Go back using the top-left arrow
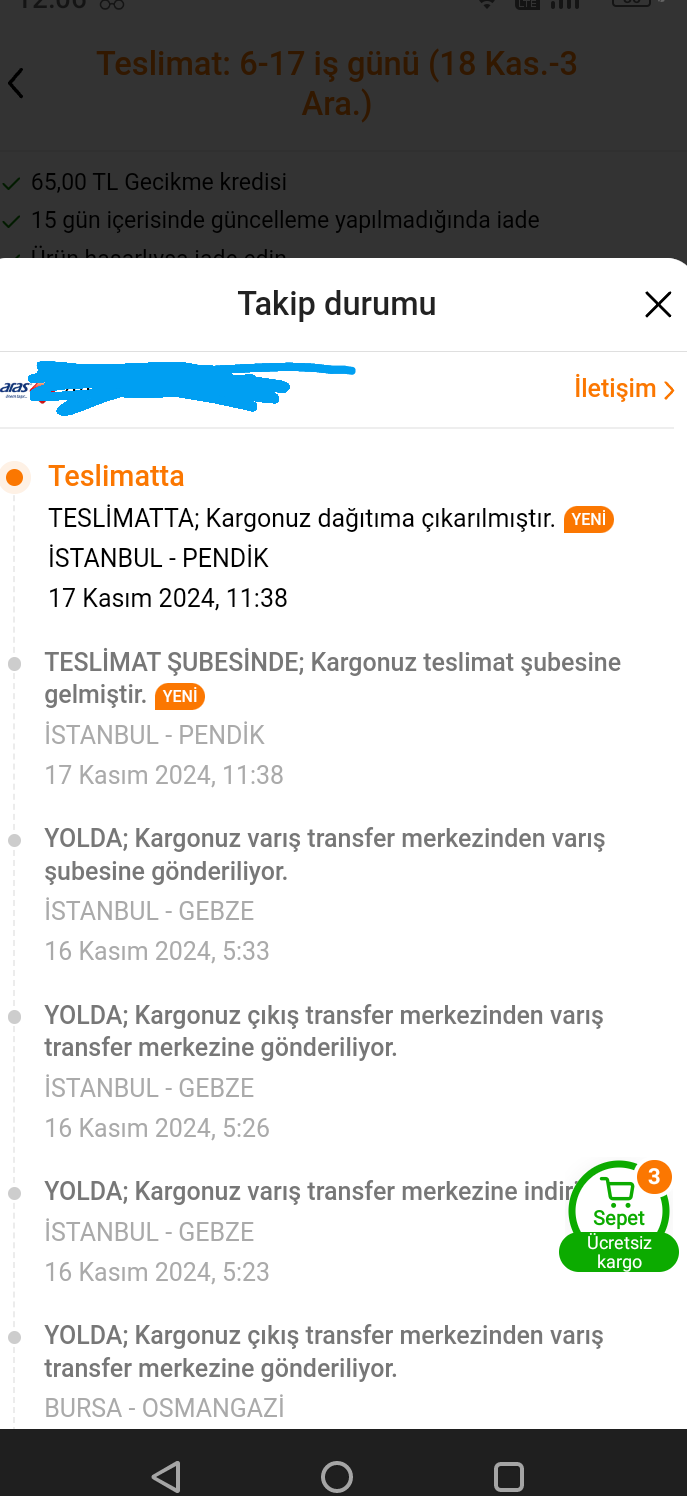The height and width of the screenshot is (1496, 687). pos(16,83)
